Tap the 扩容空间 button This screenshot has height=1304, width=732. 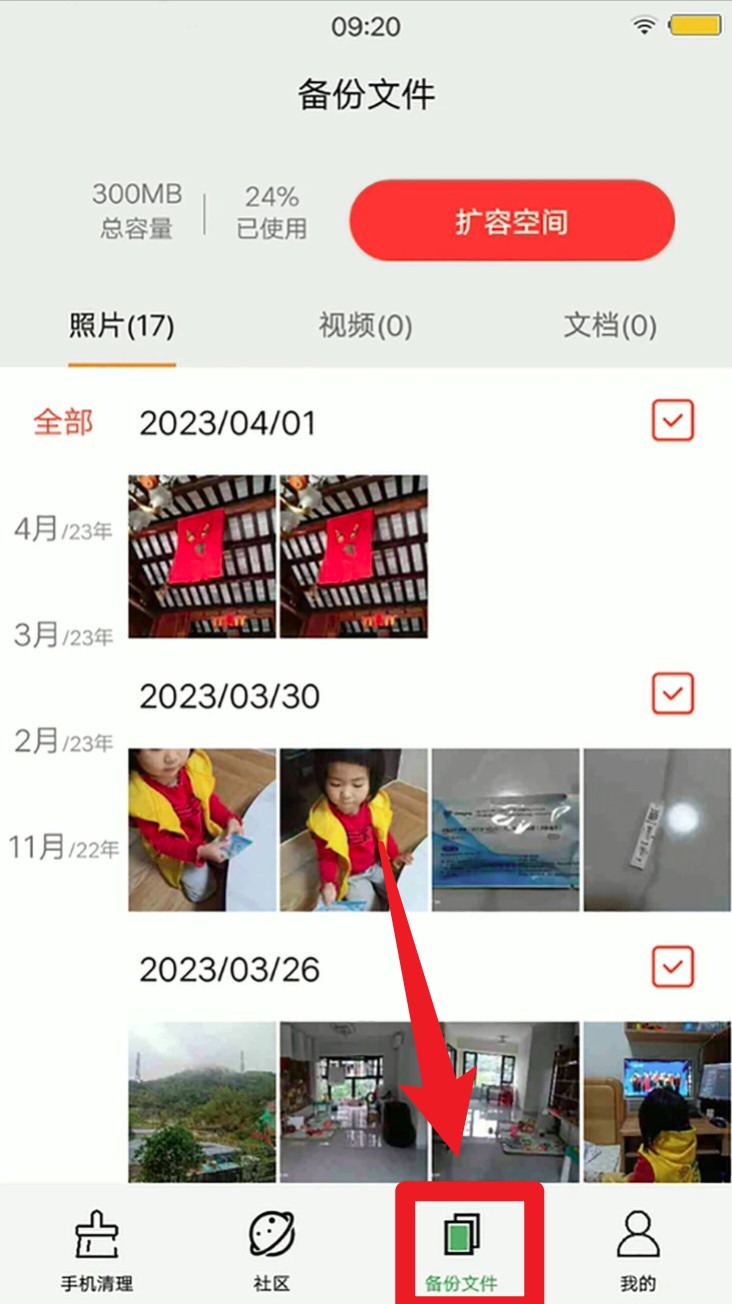[512, 221]
